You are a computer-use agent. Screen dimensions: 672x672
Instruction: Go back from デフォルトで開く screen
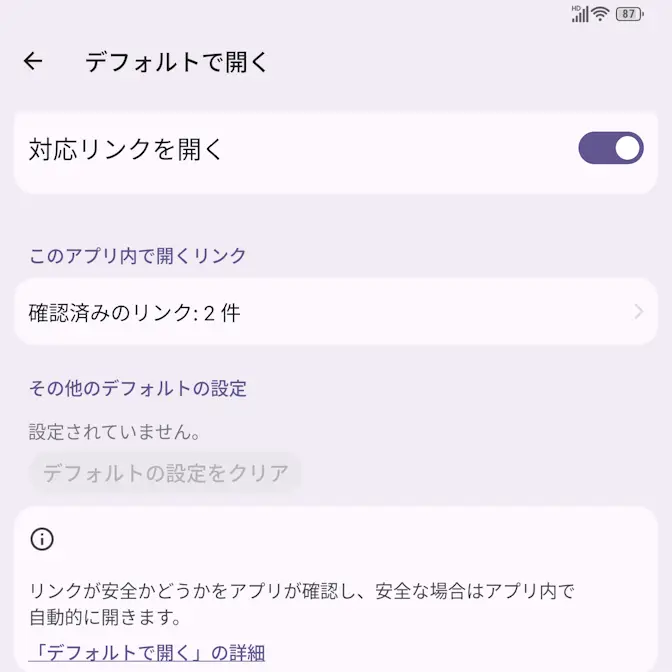(x=33, y=61)
